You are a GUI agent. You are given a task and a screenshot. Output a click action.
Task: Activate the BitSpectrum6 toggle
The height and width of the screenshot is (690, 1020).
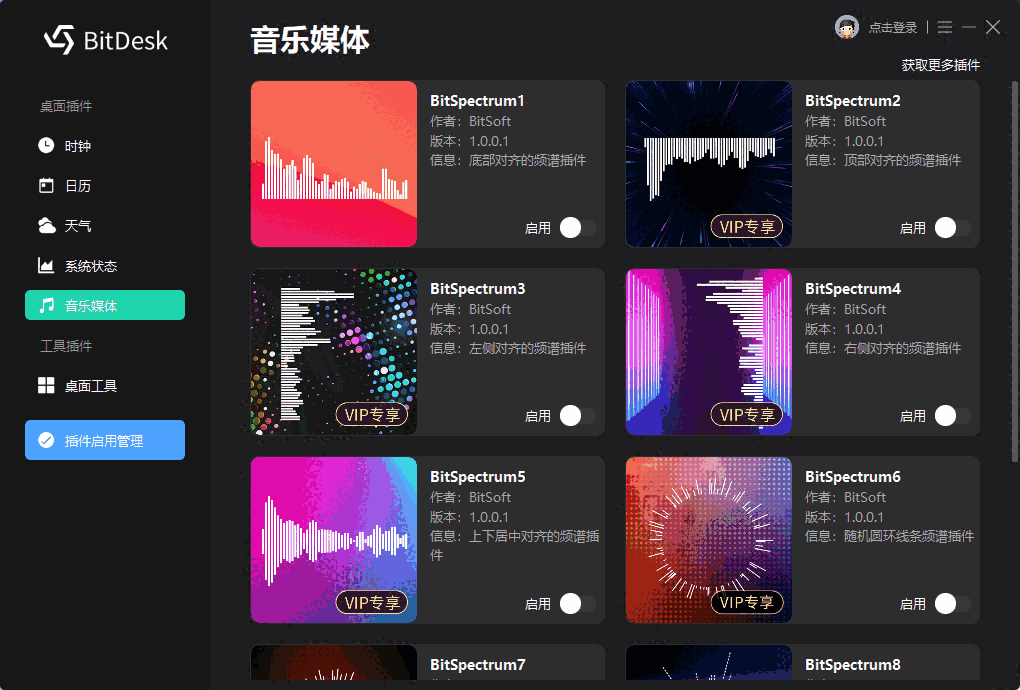(x=952, y=604)
